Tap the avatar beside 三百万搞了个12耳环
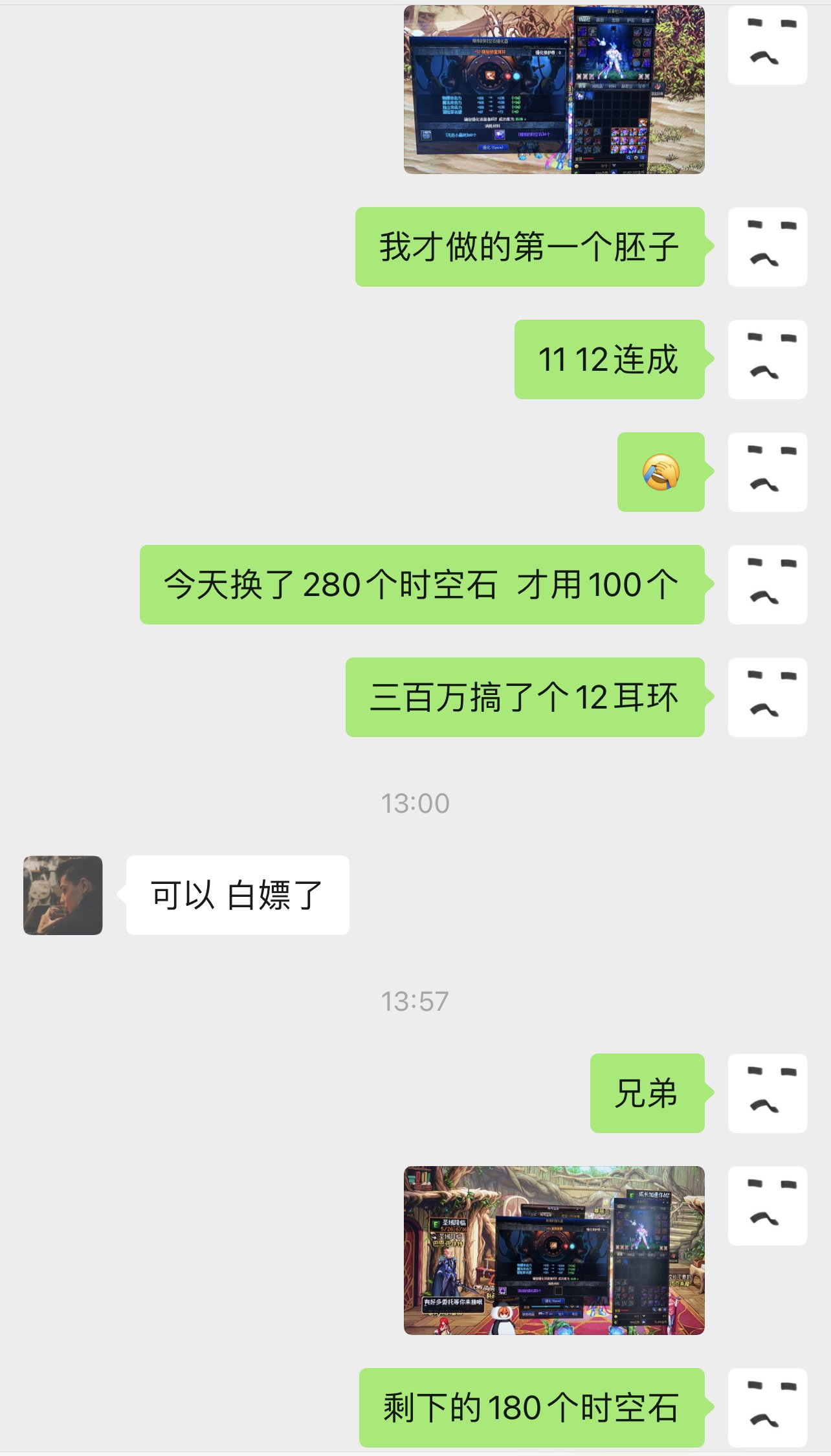 pos(767,697)
